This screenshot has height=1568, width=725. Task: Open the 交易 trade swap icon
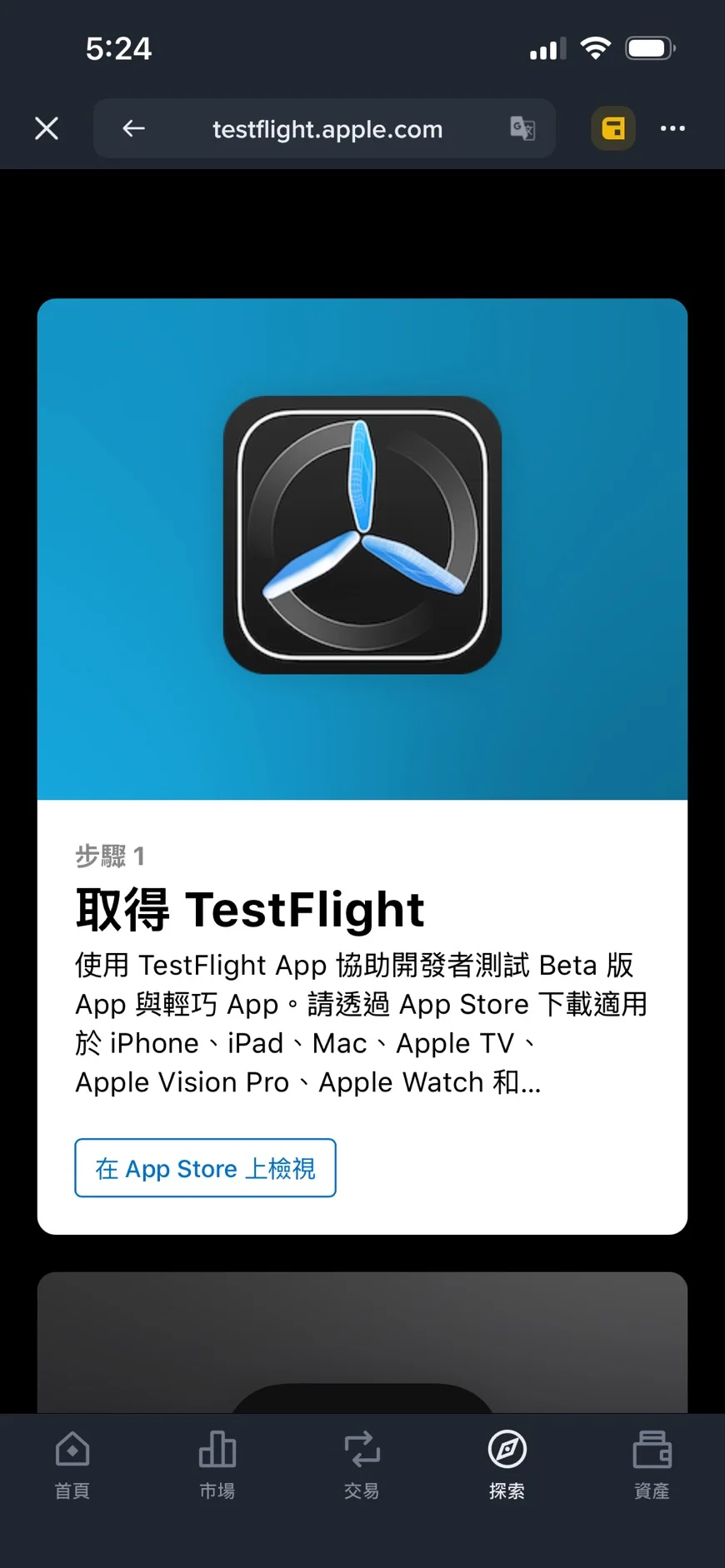coord(362,1450)
